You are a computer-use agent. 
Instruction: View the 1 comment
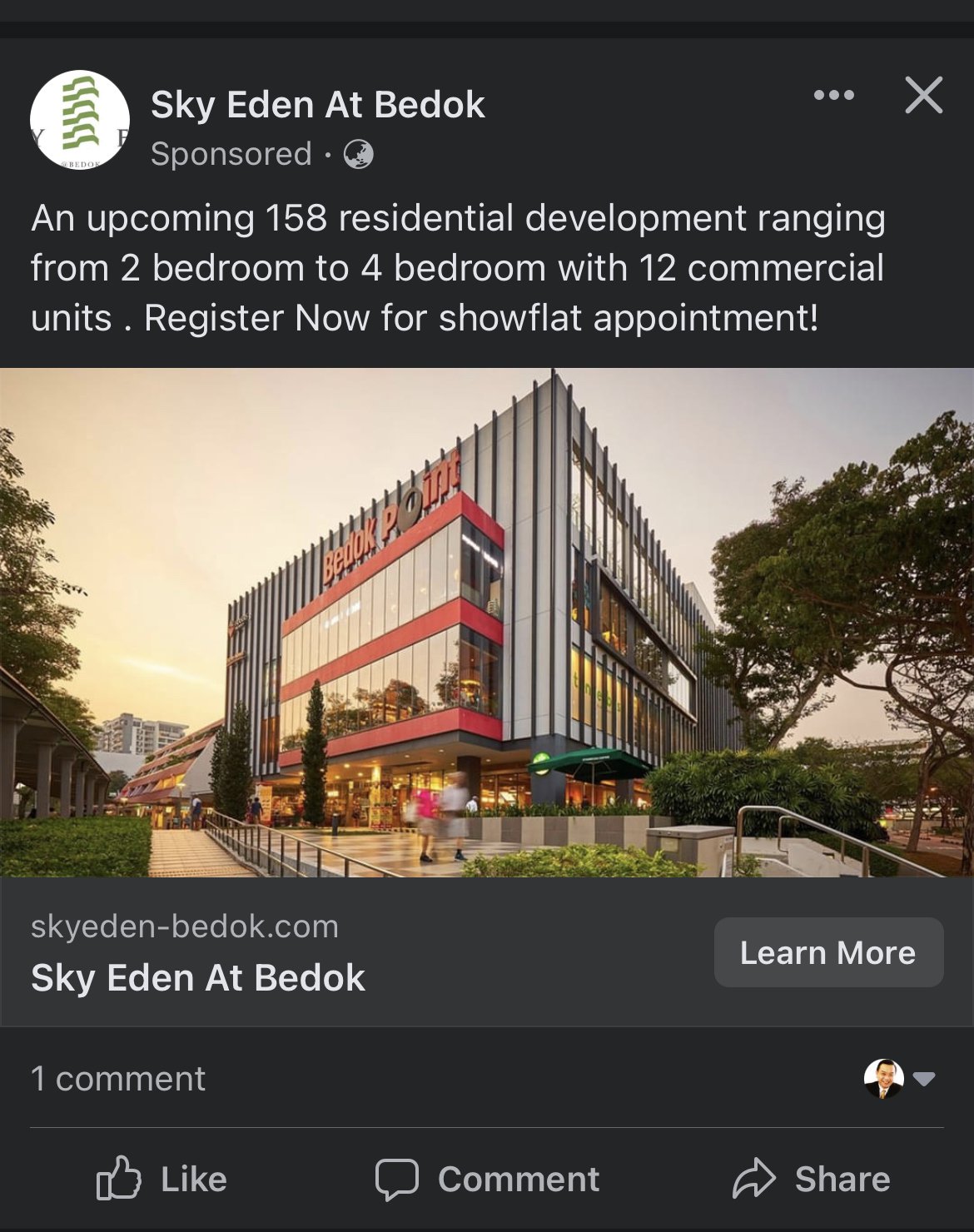tap(118, 1079)
